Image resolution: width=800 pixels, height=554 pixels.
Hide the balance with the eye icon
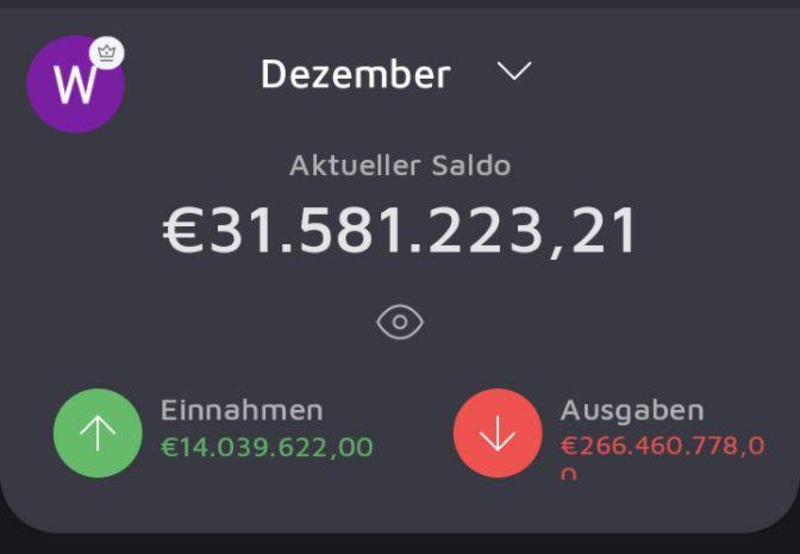click(x=400, y=322)
